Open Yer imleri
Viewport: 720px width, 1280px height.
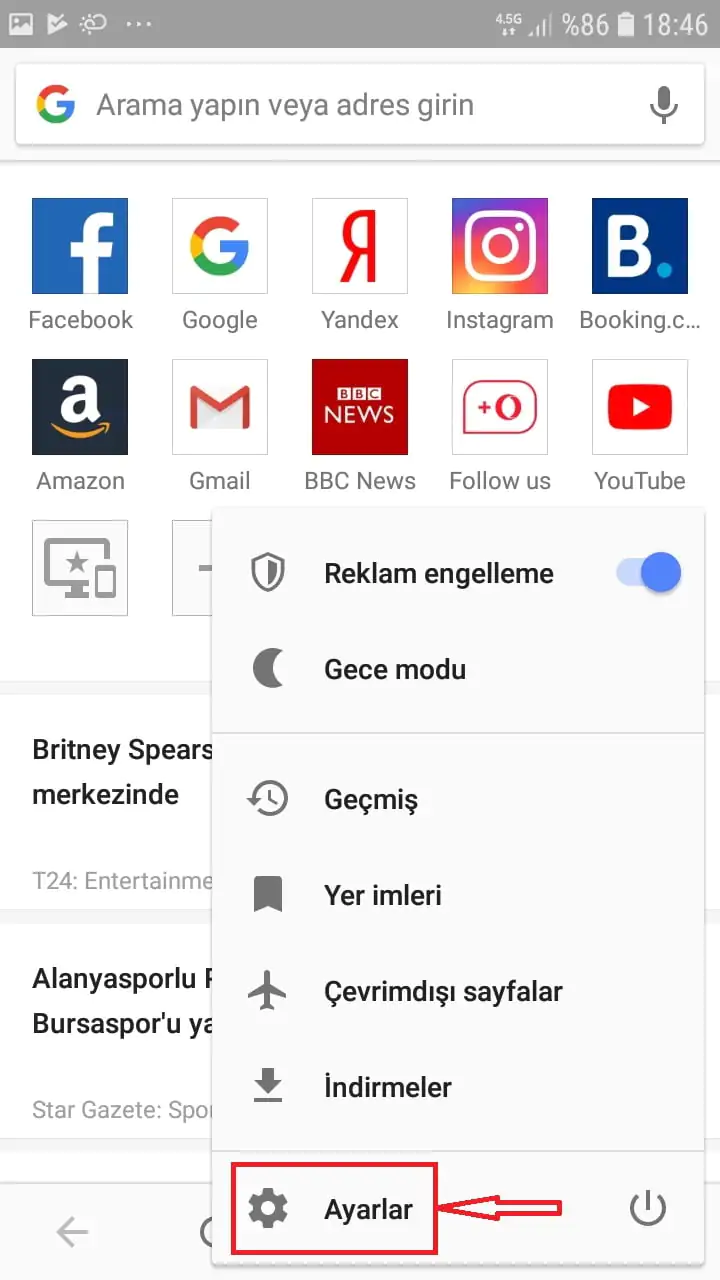[x=382, y=895]
